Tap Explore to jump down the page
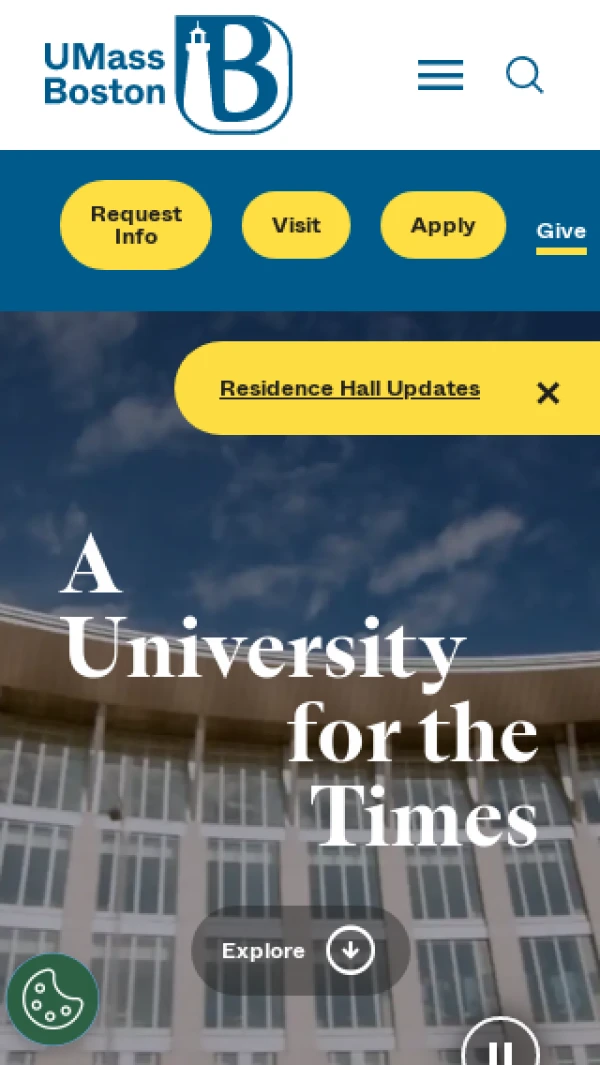This screenshot has height=1065, width=600. (x=300, y=950)
